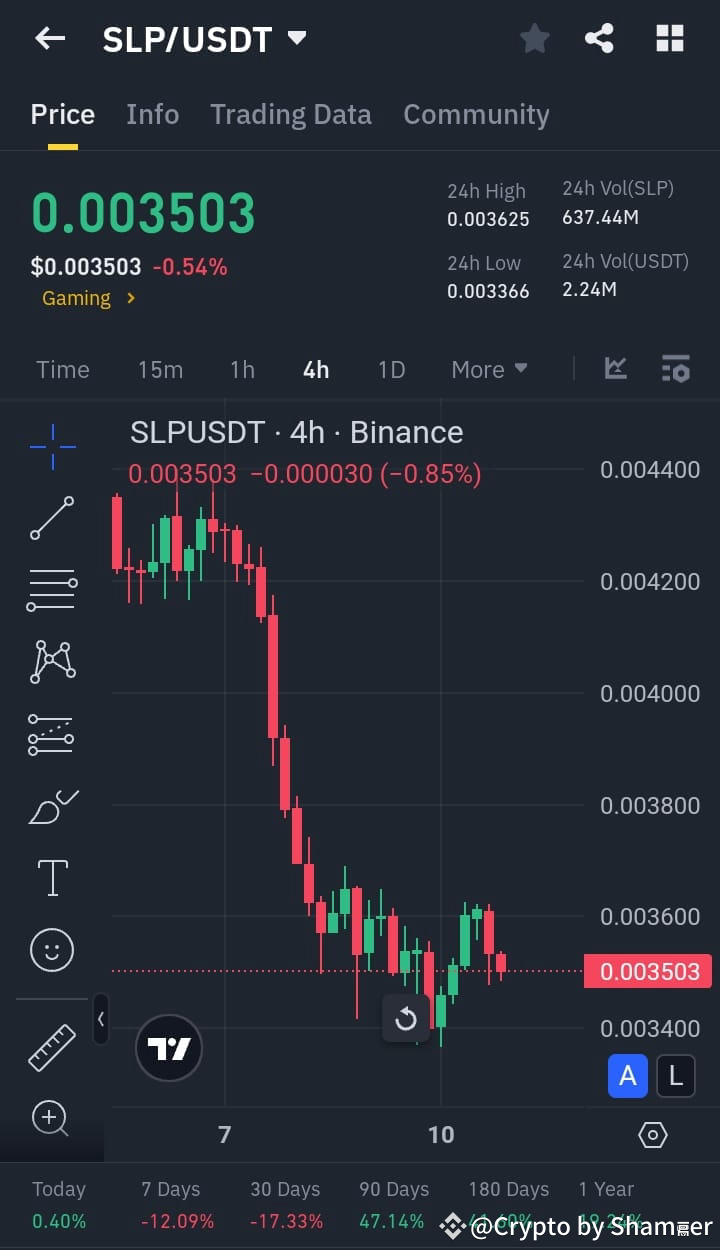The width and height of the screenshot is (720, 1250).
Task: Star SLP/USDT as a favorite
Action: tap(534, 37)
